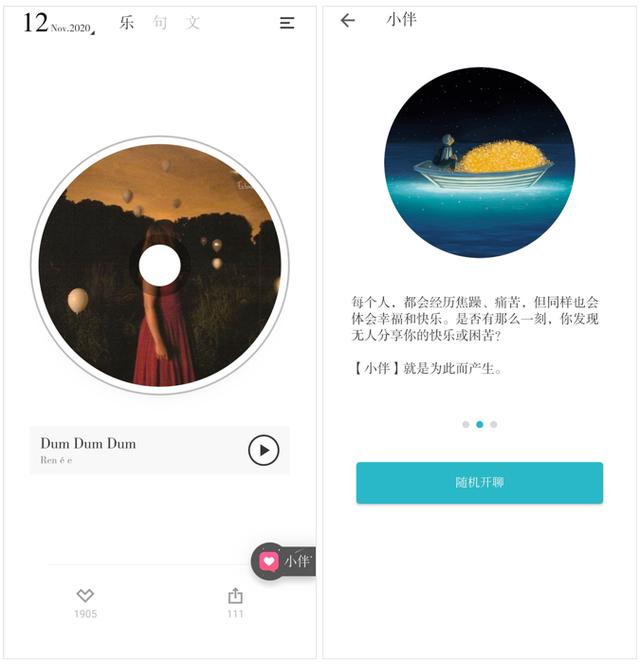Open the hamburger menu

(x=287, y=23)
